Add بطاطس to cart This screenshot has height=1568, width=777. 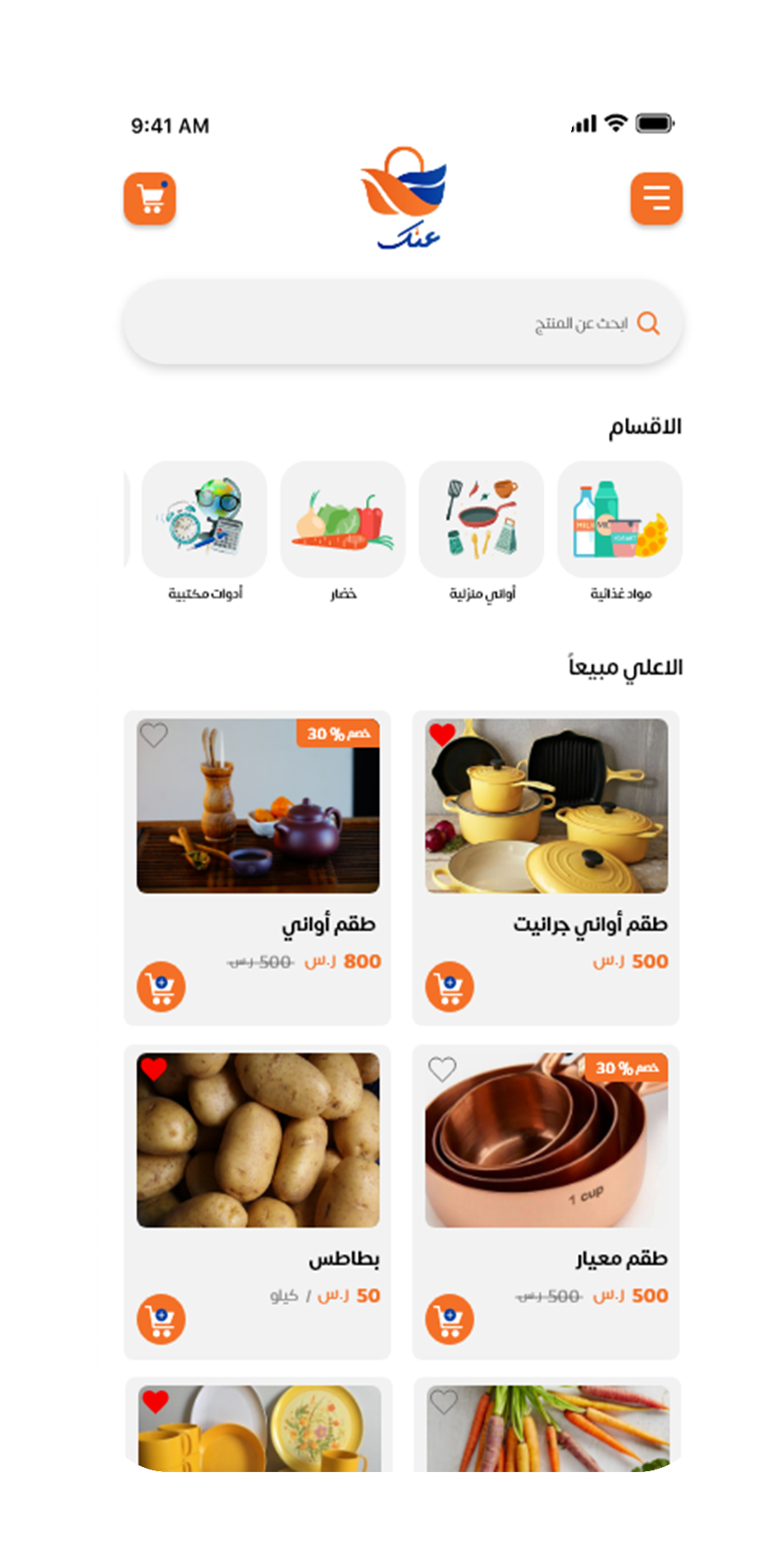pos(161,1319)
